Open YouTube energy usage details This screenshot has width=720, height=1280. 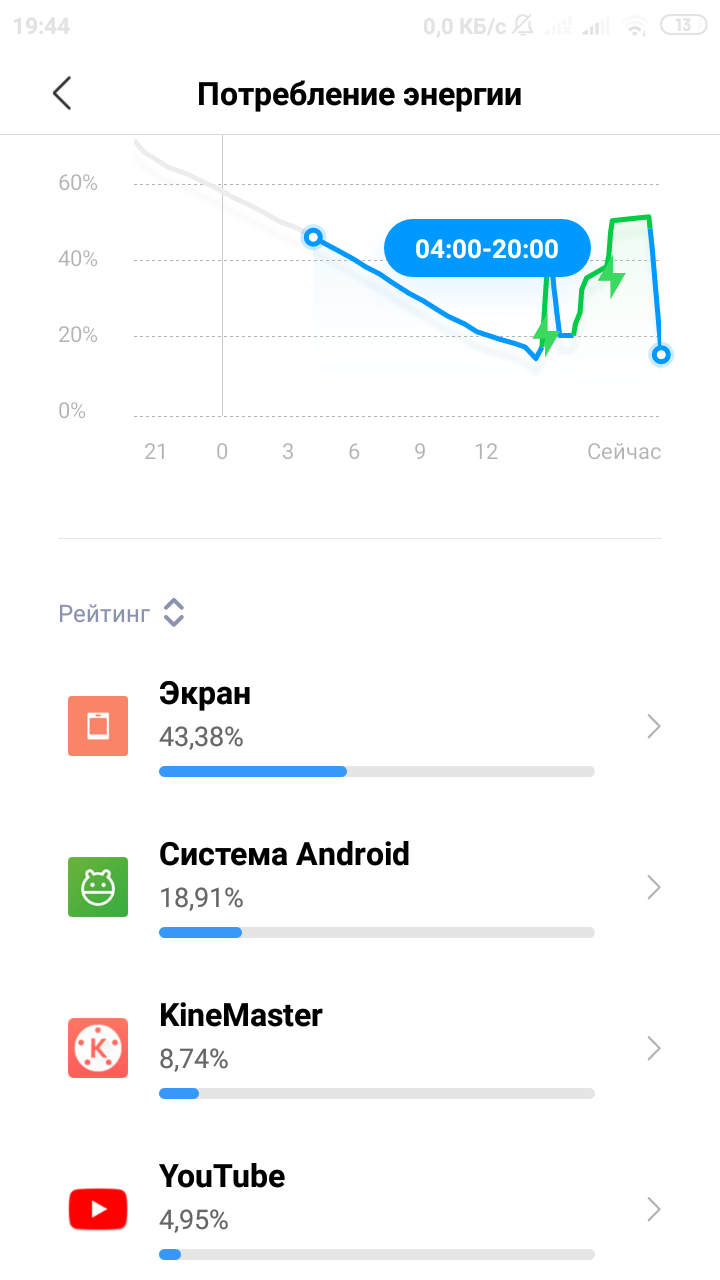(360, 1209)
